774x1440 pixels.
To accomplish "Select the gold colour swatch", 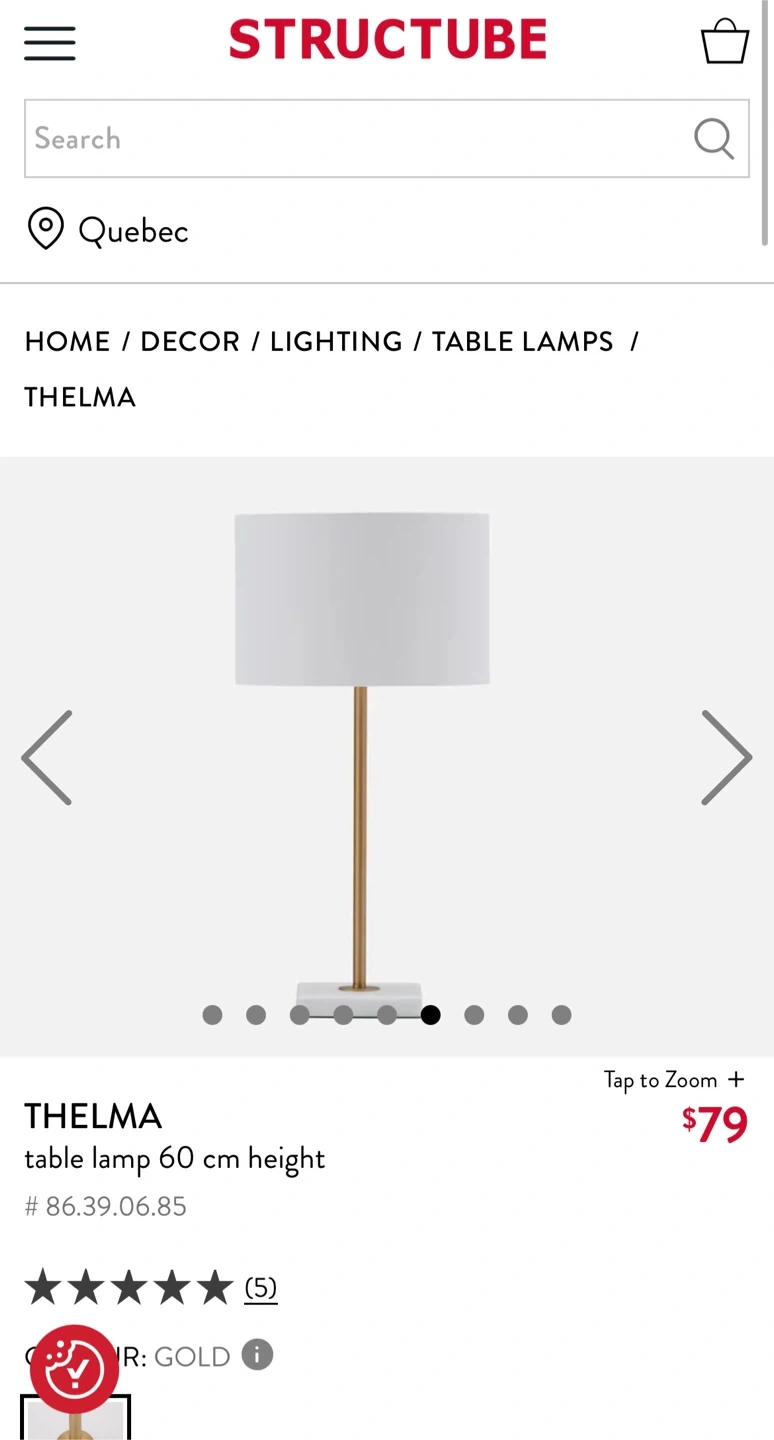I will (76, 1420).
